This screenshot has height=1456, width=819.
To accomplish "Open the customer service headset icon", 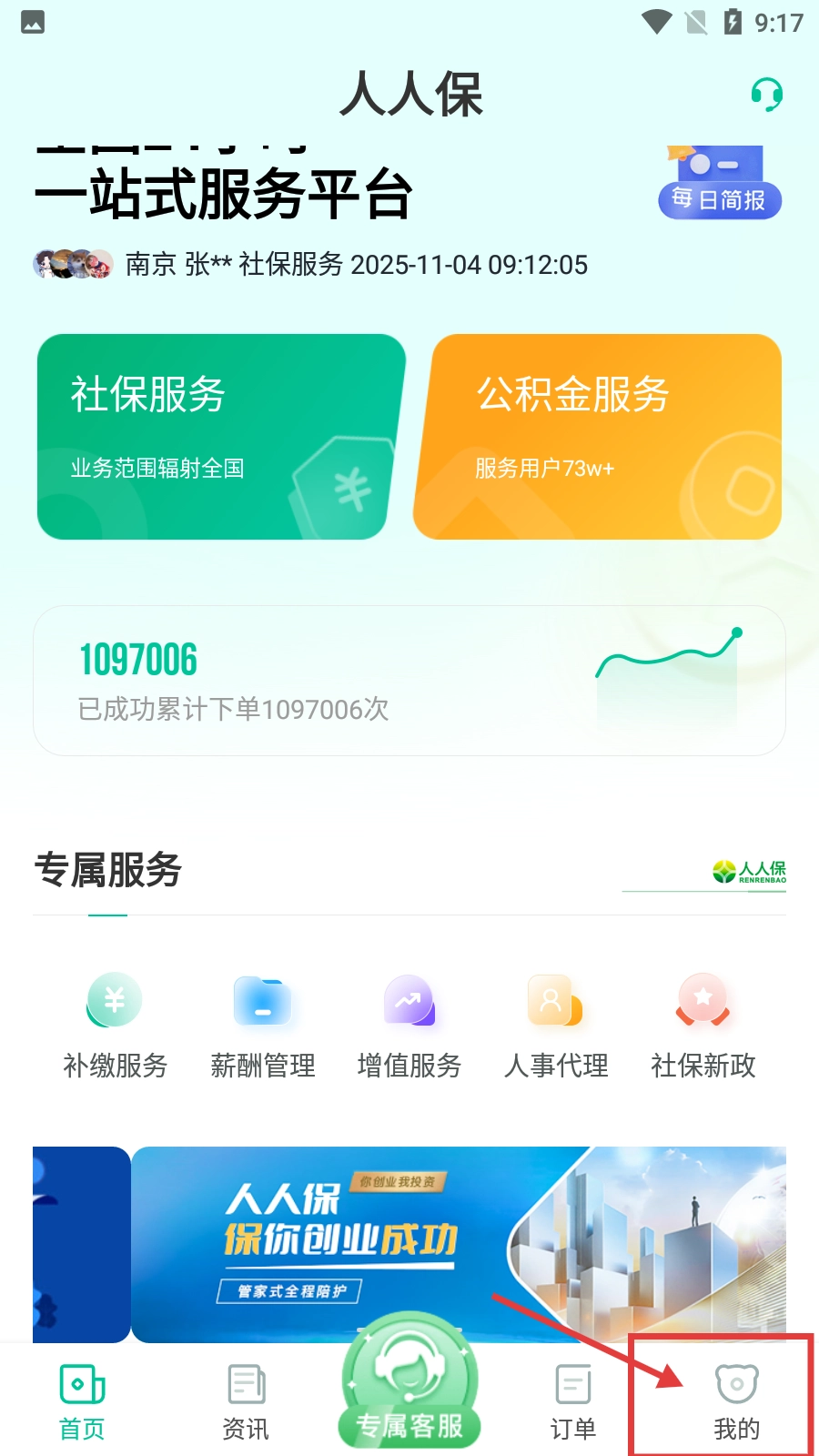I will (766, 94).
